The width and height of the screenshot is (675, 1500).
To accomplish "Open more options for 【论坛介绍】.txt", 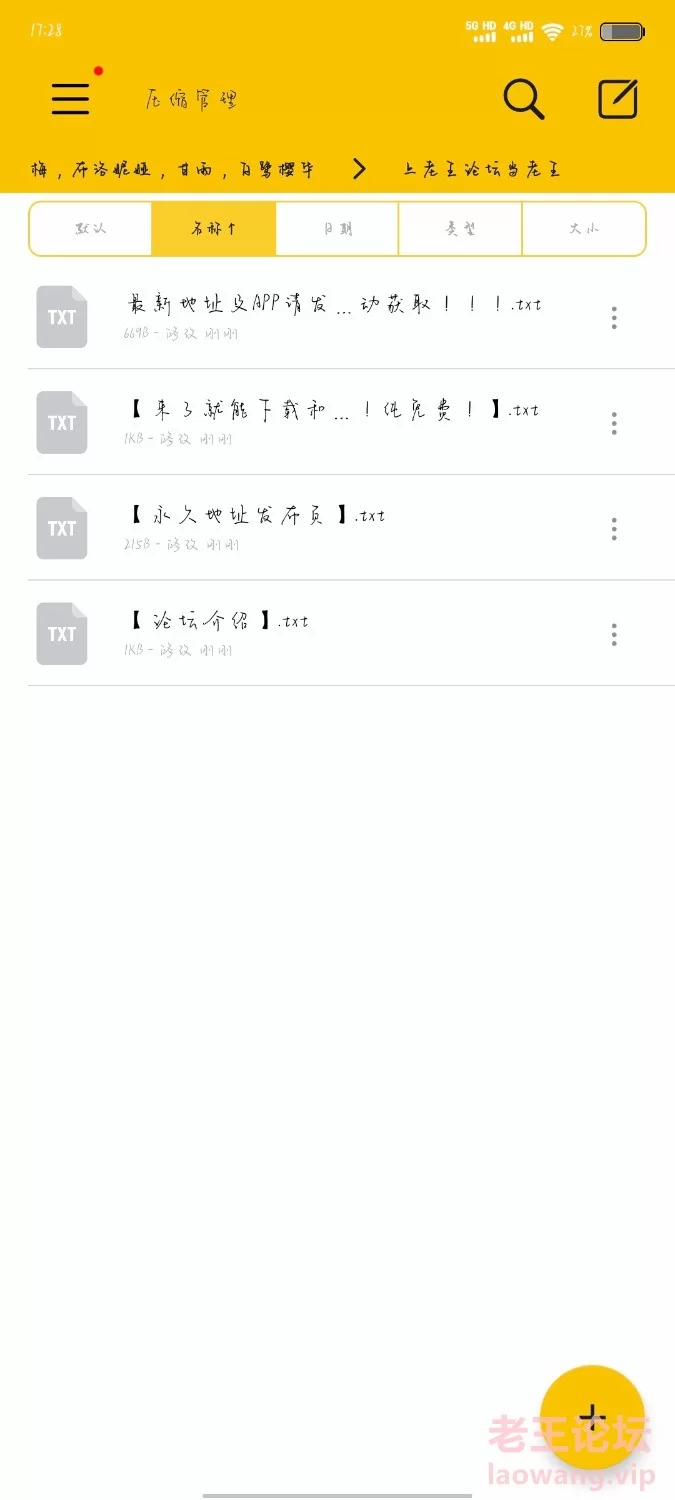I will coord(614,634).
